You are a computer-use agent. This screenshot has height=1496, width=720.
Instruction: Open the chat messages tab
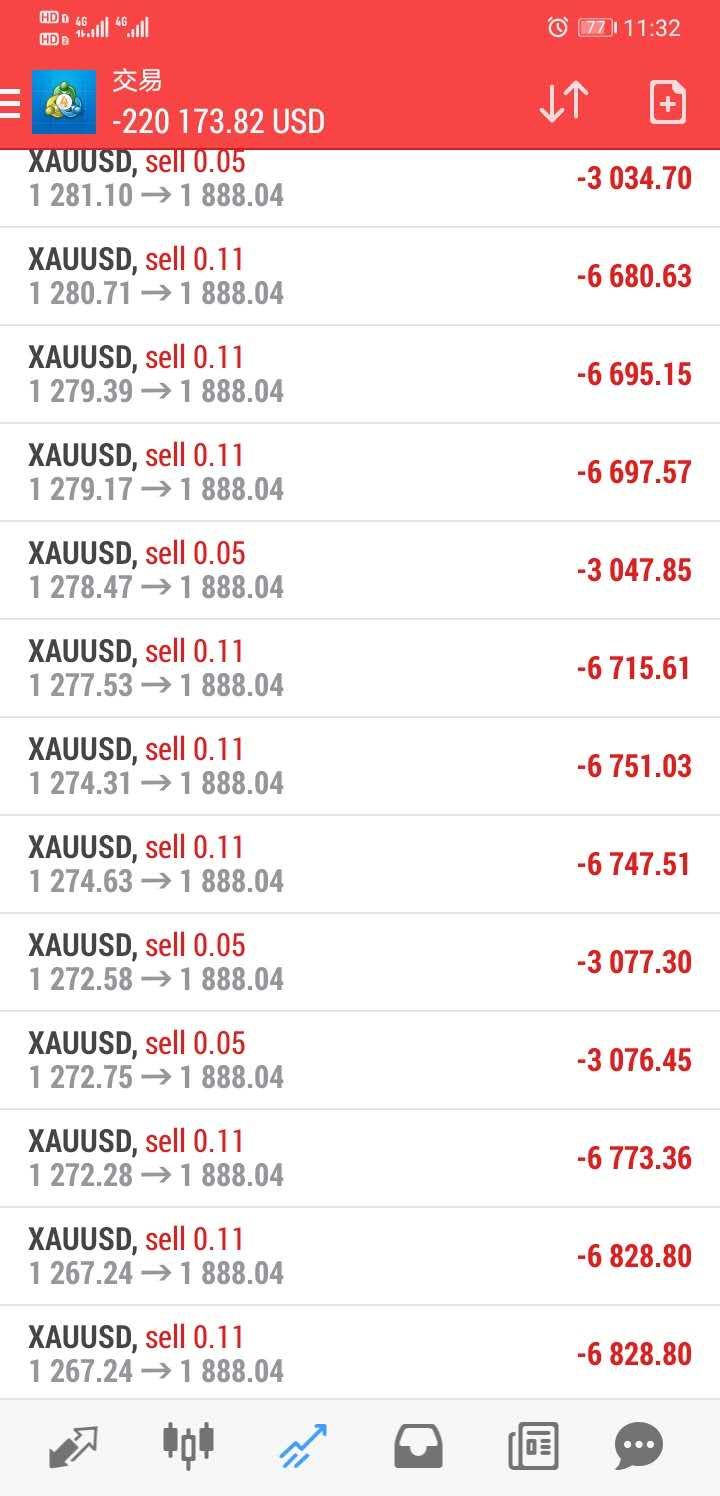tap(639, 1446)
